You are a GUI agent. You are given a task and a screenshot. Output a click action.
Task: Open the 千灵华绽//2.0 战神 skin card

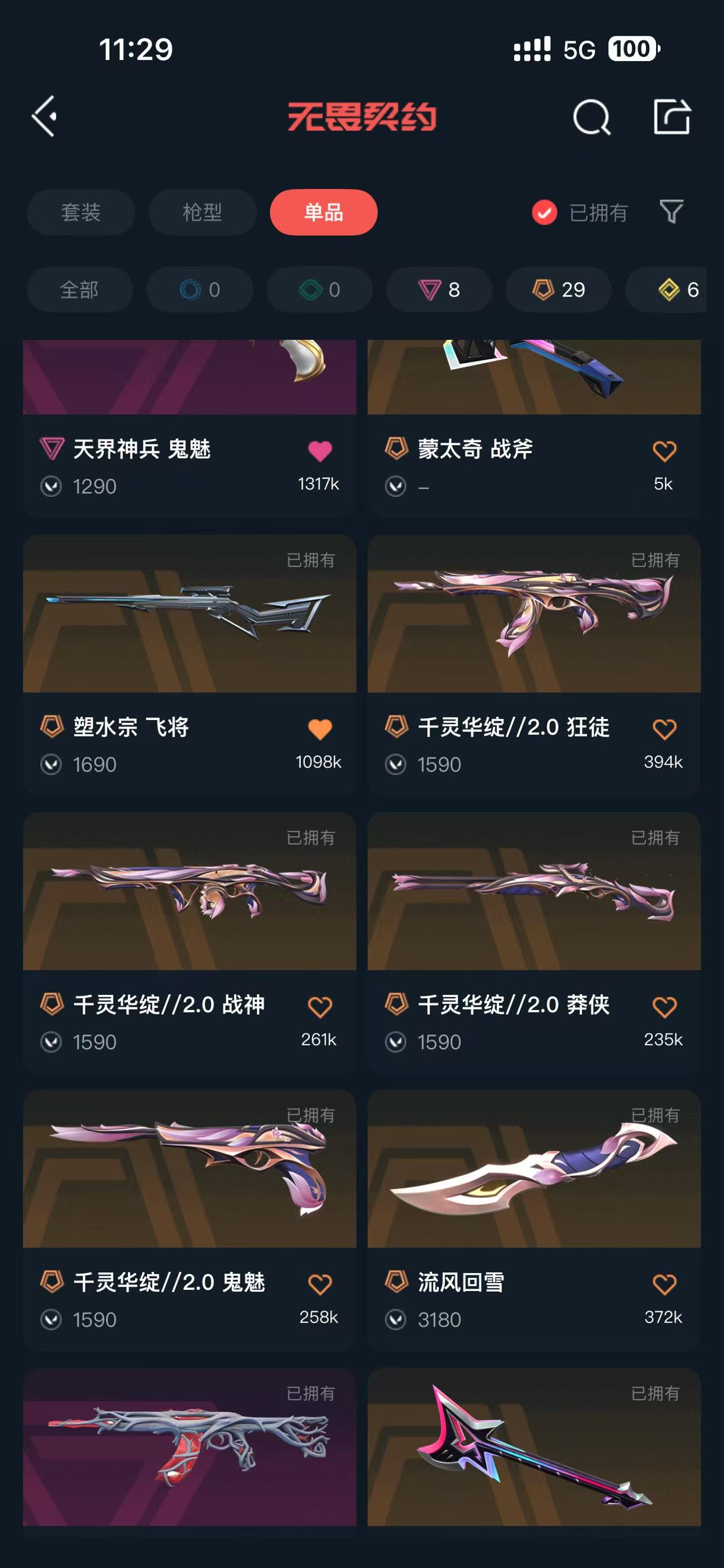point(189,892)
